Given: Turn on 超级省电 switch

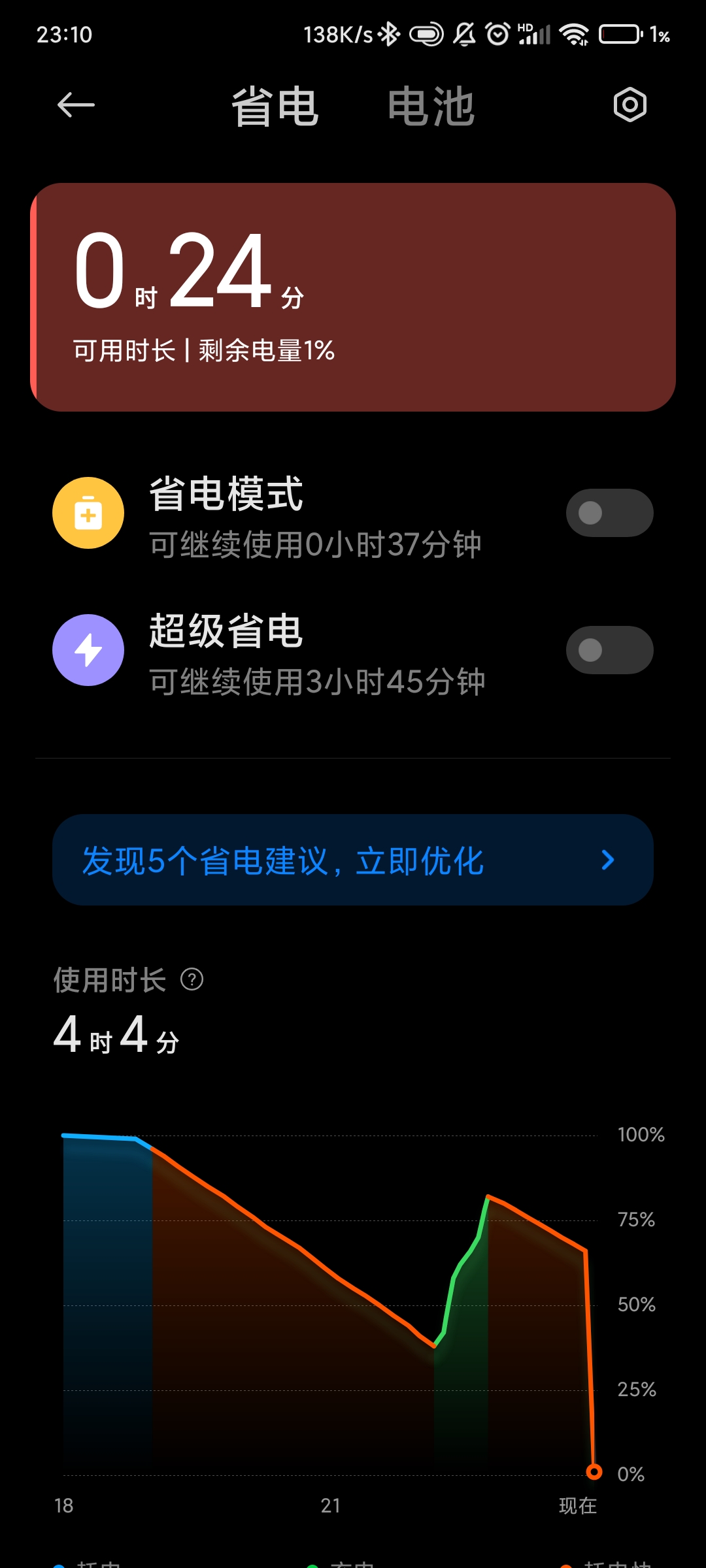Looking at the screenshot, I should click(609, 650).
